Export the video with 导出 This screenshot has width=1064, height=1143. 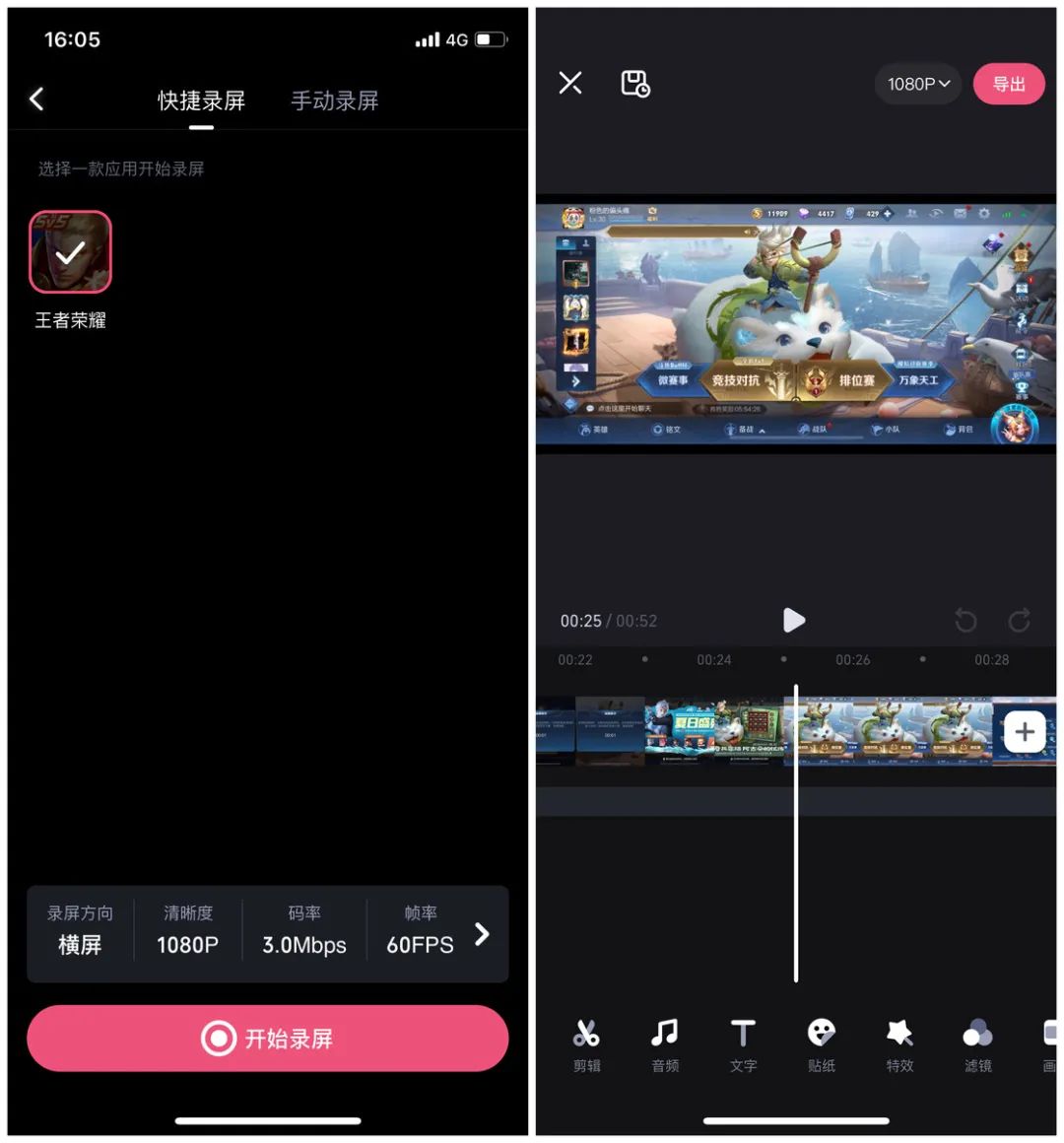[1008, 84]
